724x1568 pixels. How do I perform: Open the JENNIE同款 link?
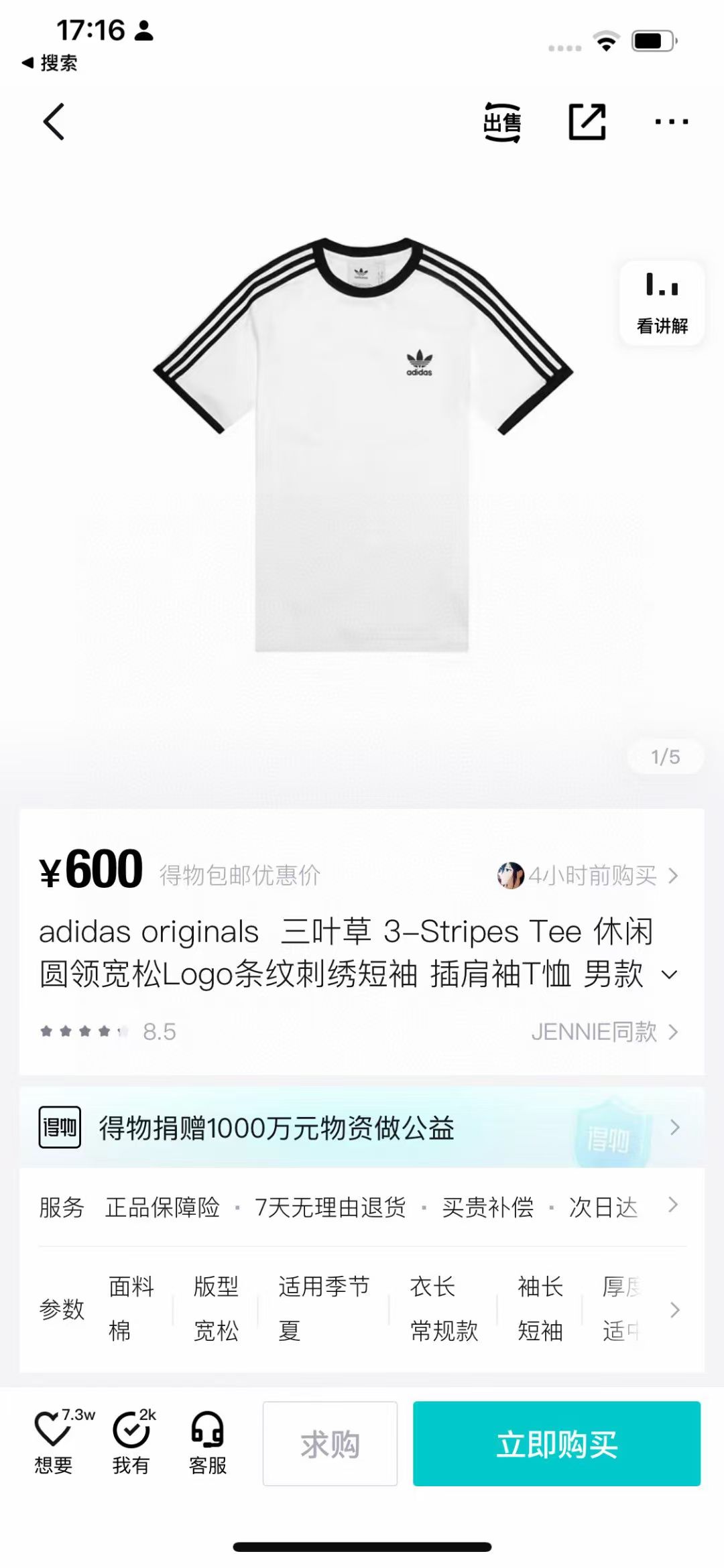coord(603,1032)
